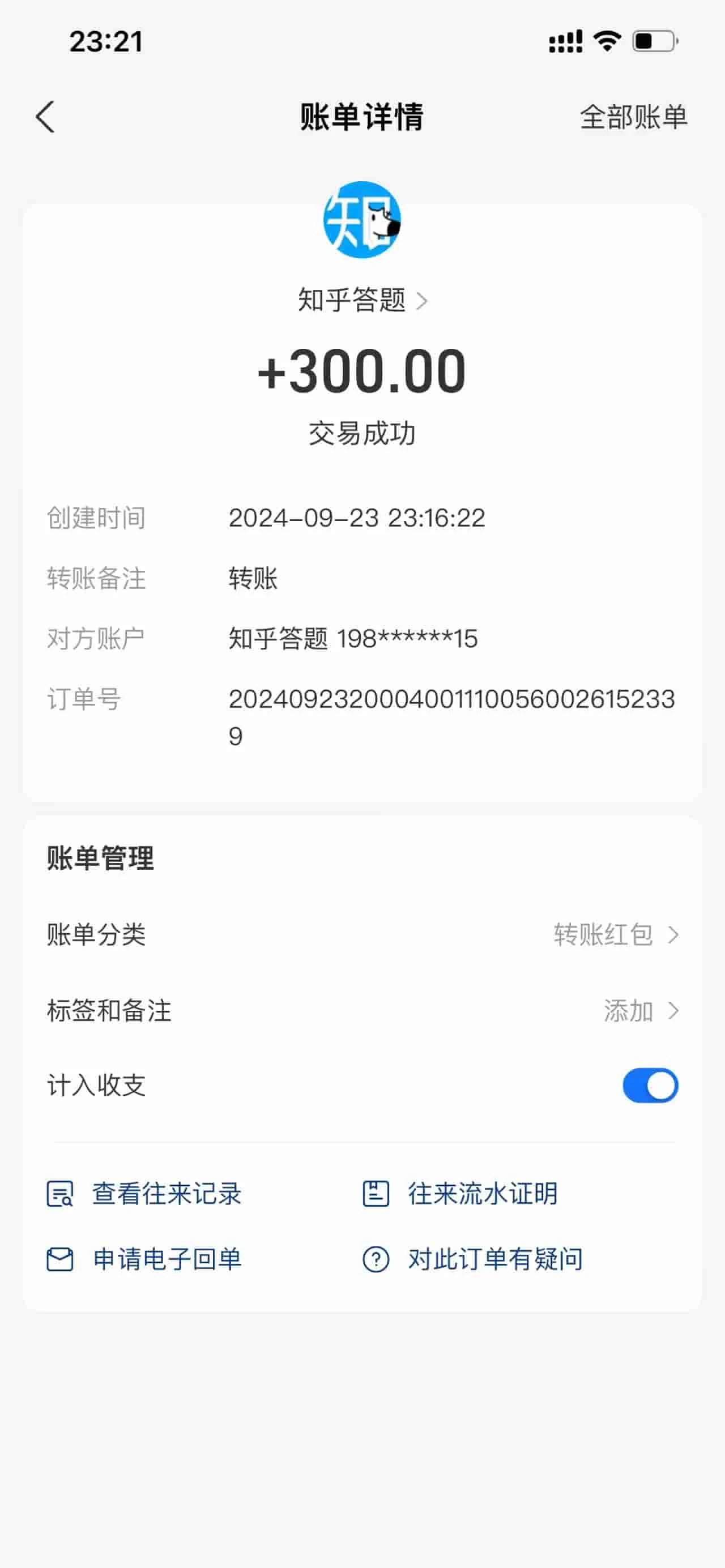
Task: Tap the battery icon in status bar
Action: tap(652, 40)
